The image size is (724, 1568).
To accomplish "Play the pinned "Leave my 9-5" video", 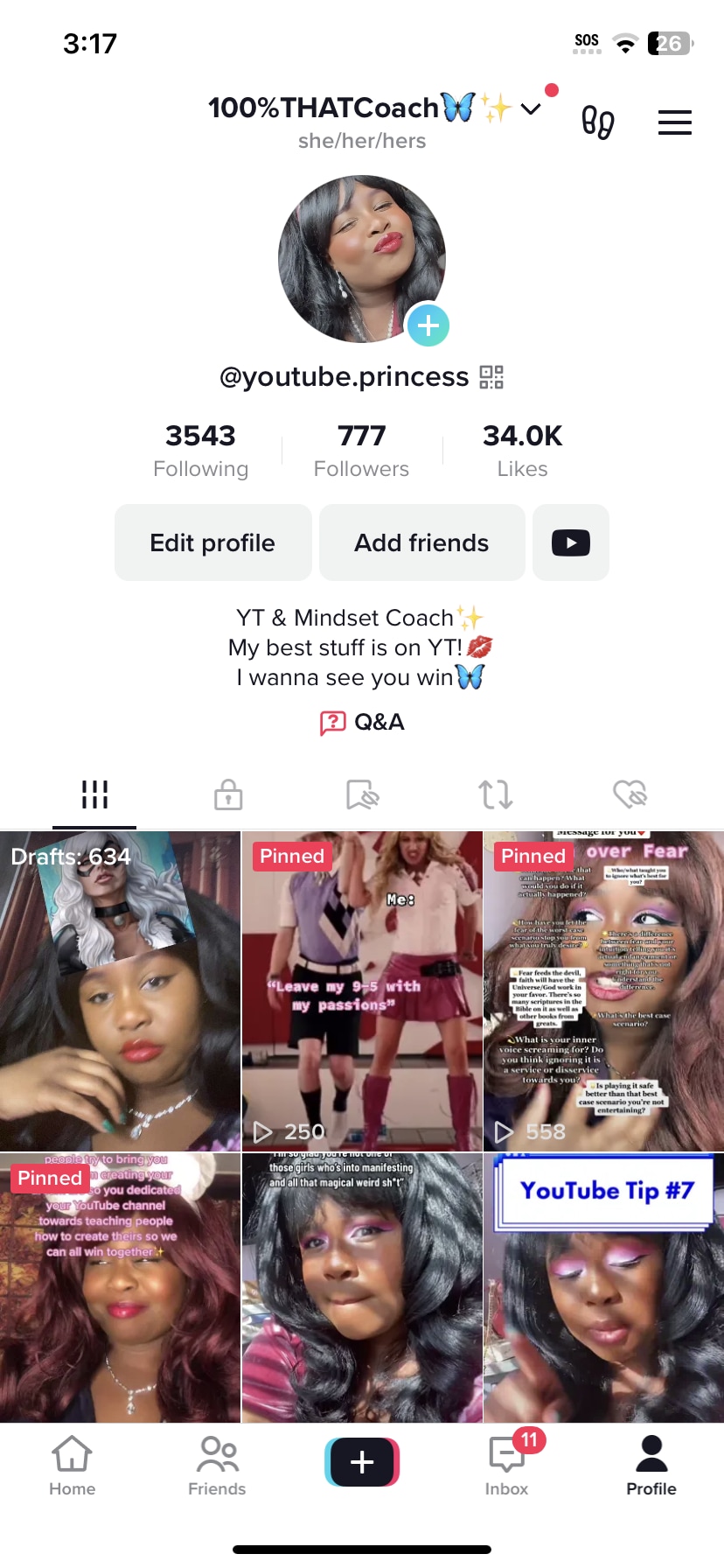I will click(x=362, y=990).
